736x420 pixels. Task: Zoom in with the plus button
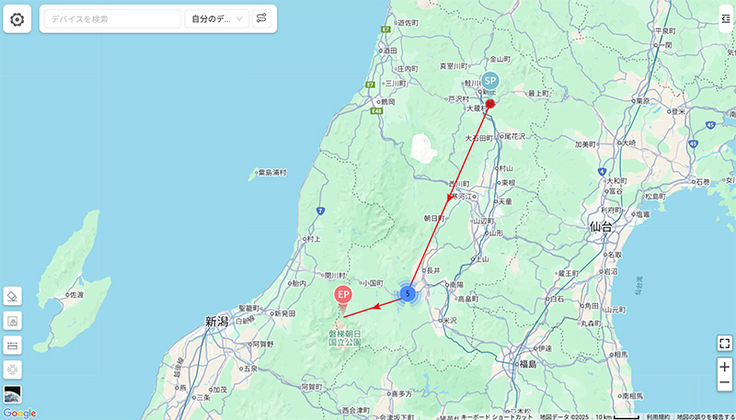pos(725,367)
